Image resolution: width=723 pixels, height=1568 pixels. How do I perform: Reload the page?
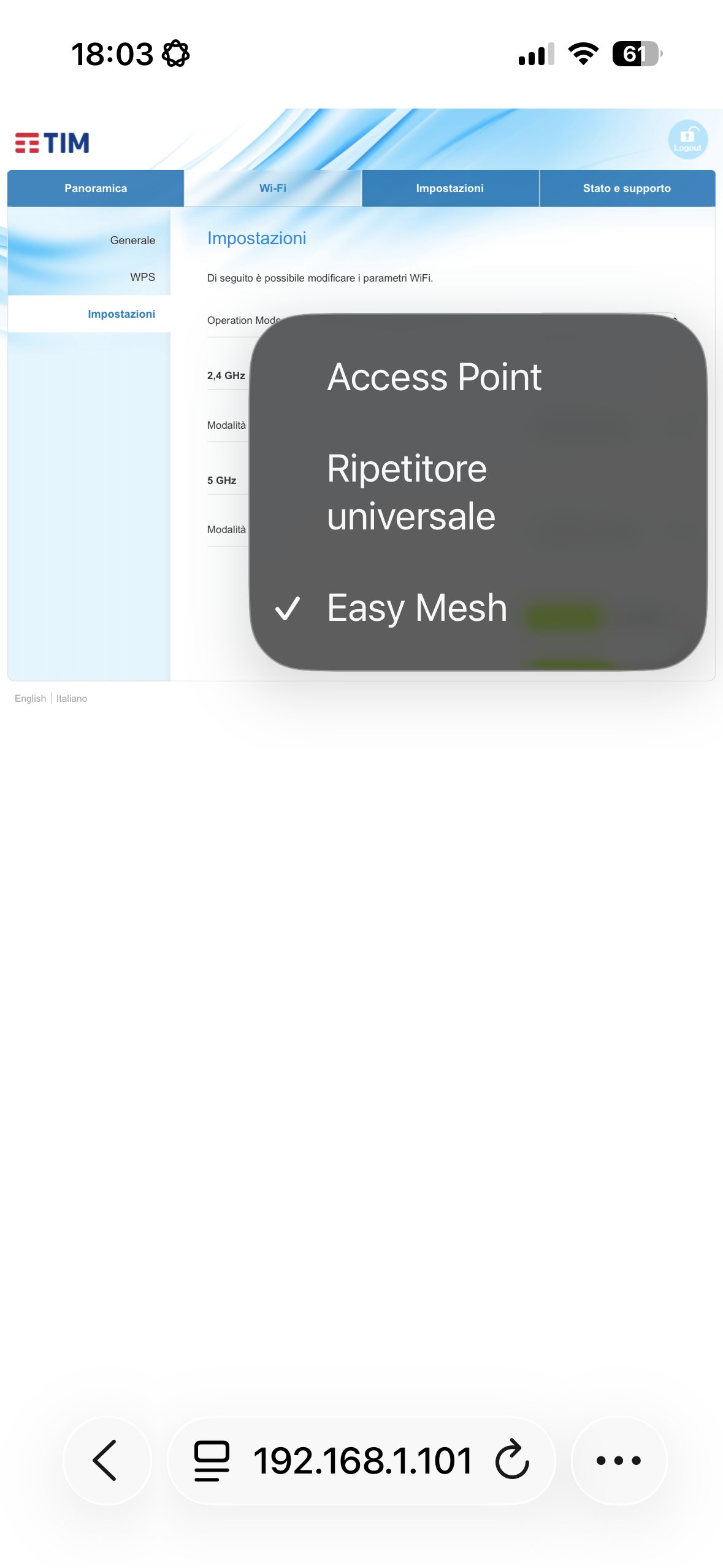point(512,1460)
